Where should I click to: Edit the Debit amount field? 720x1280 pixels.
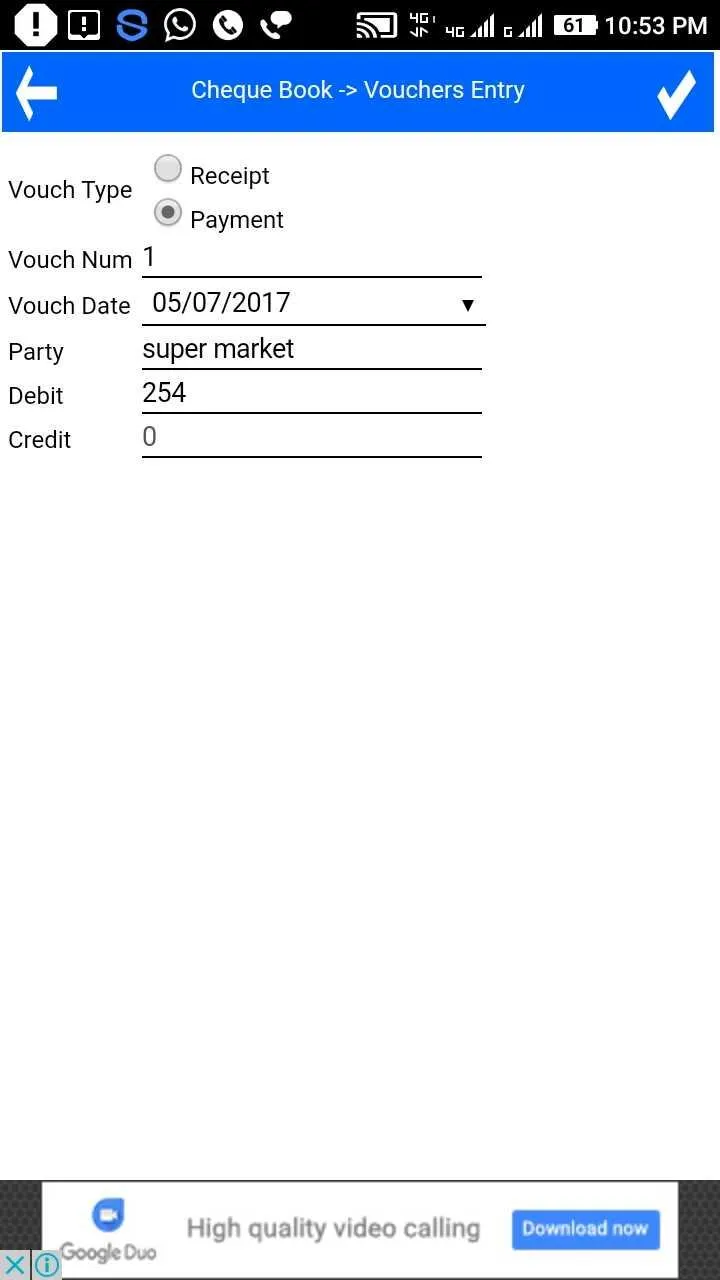(x=311, y=393)
